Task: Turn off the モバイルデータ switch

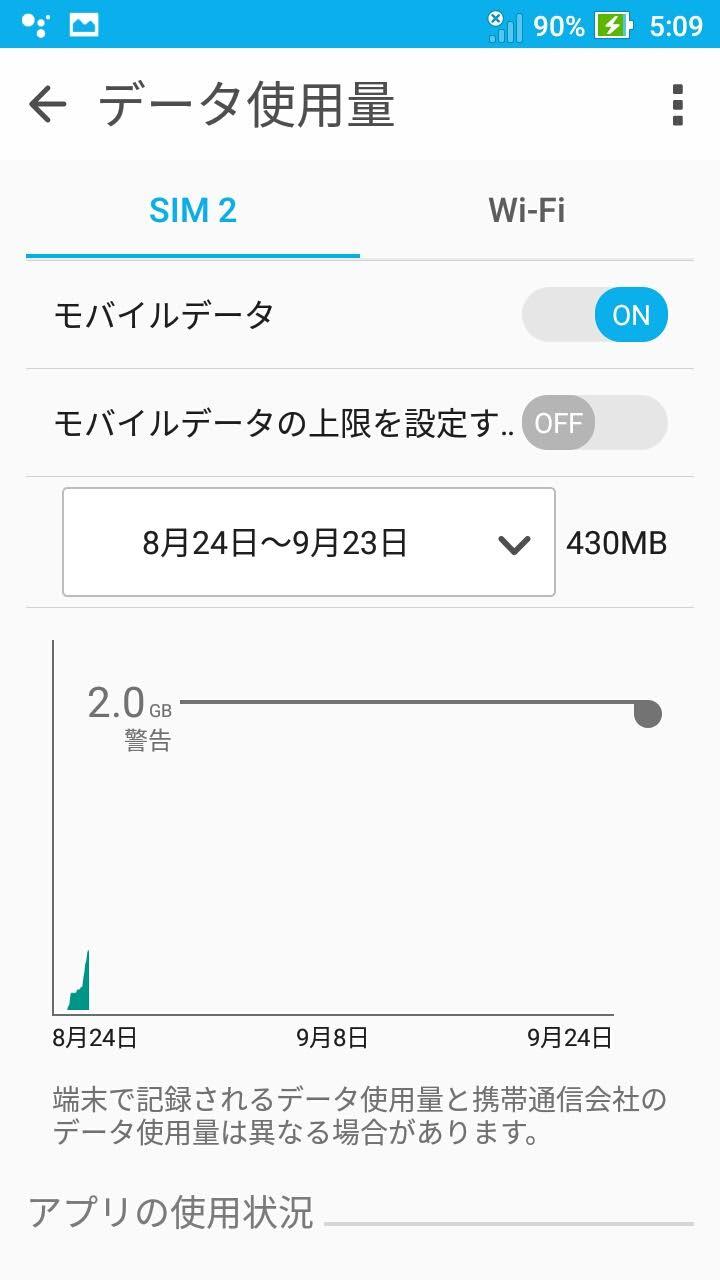Action: (x=595, y=315)
